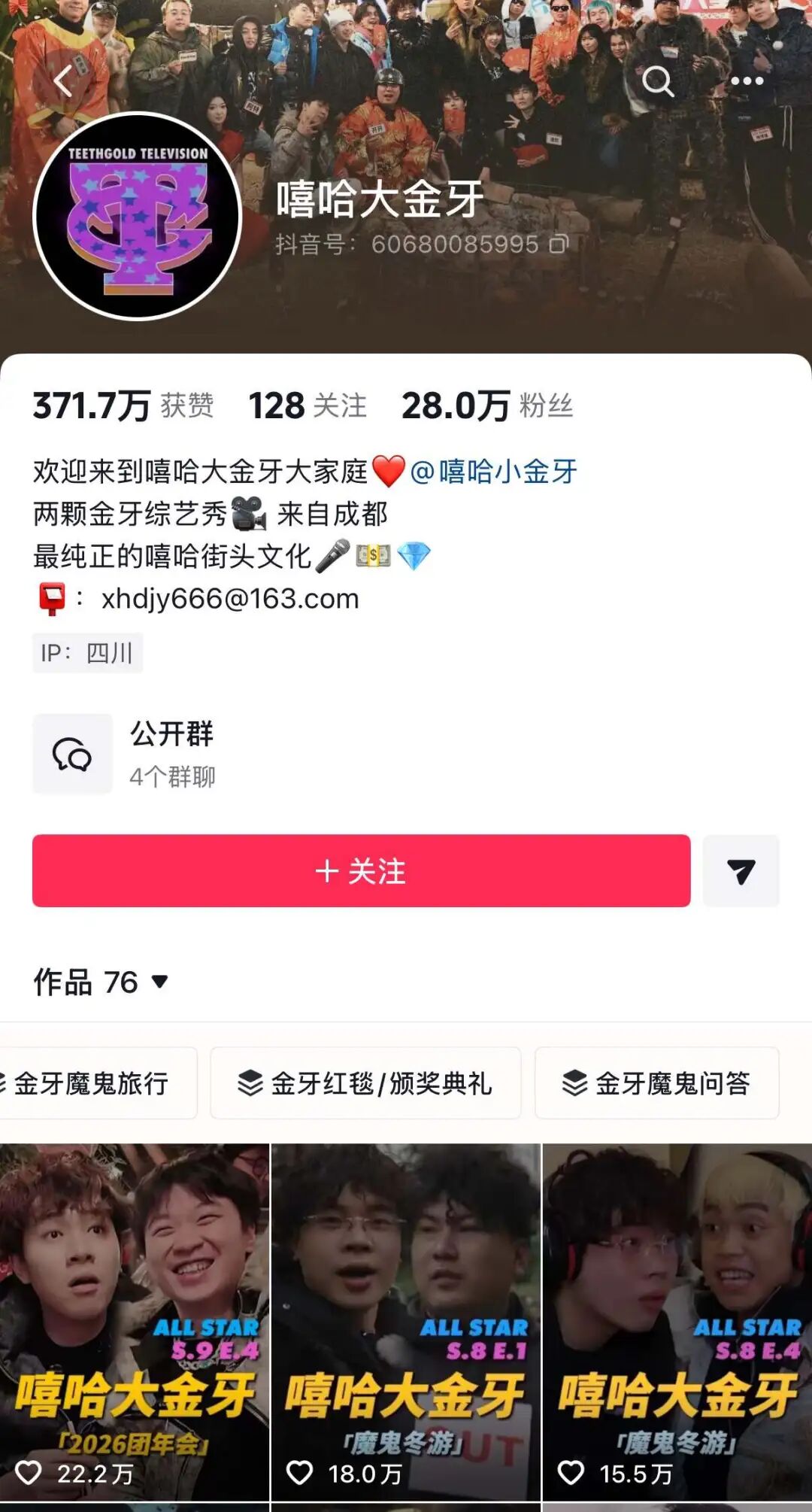Image resolution: width=812 pixels, height=1512 pixels.
Task: Open the three-dot overflow menu
Action: (x=747, y=81)
